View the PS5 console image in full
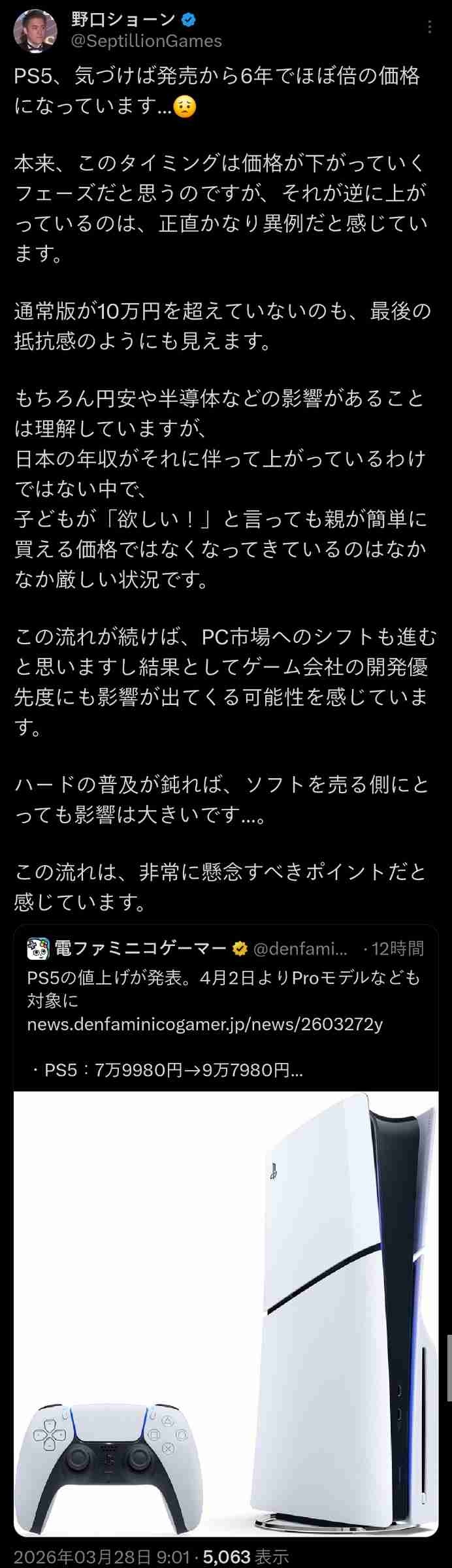 [x=226, y=1313]
